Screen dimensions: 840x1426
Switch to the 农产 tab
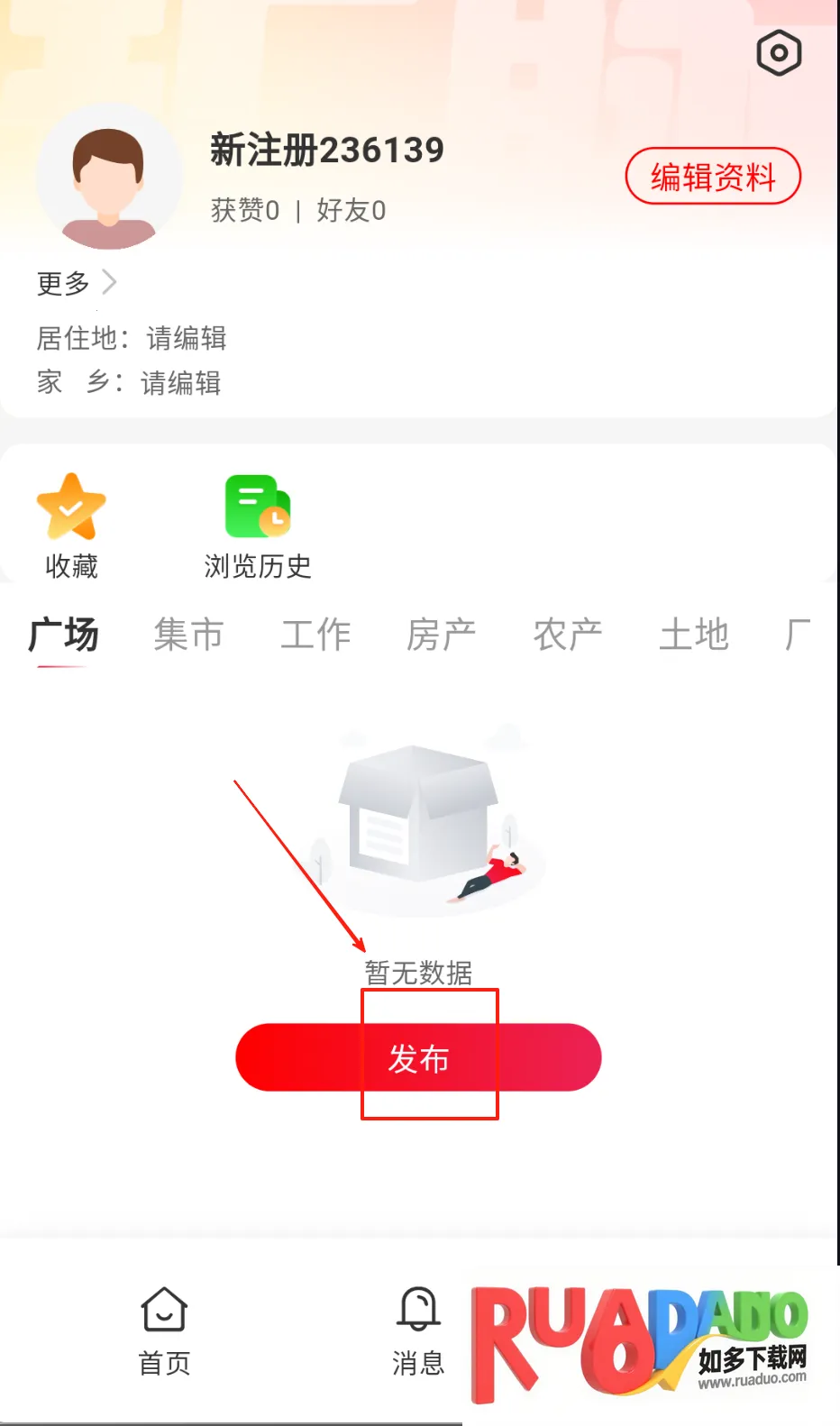coord(568,635)
